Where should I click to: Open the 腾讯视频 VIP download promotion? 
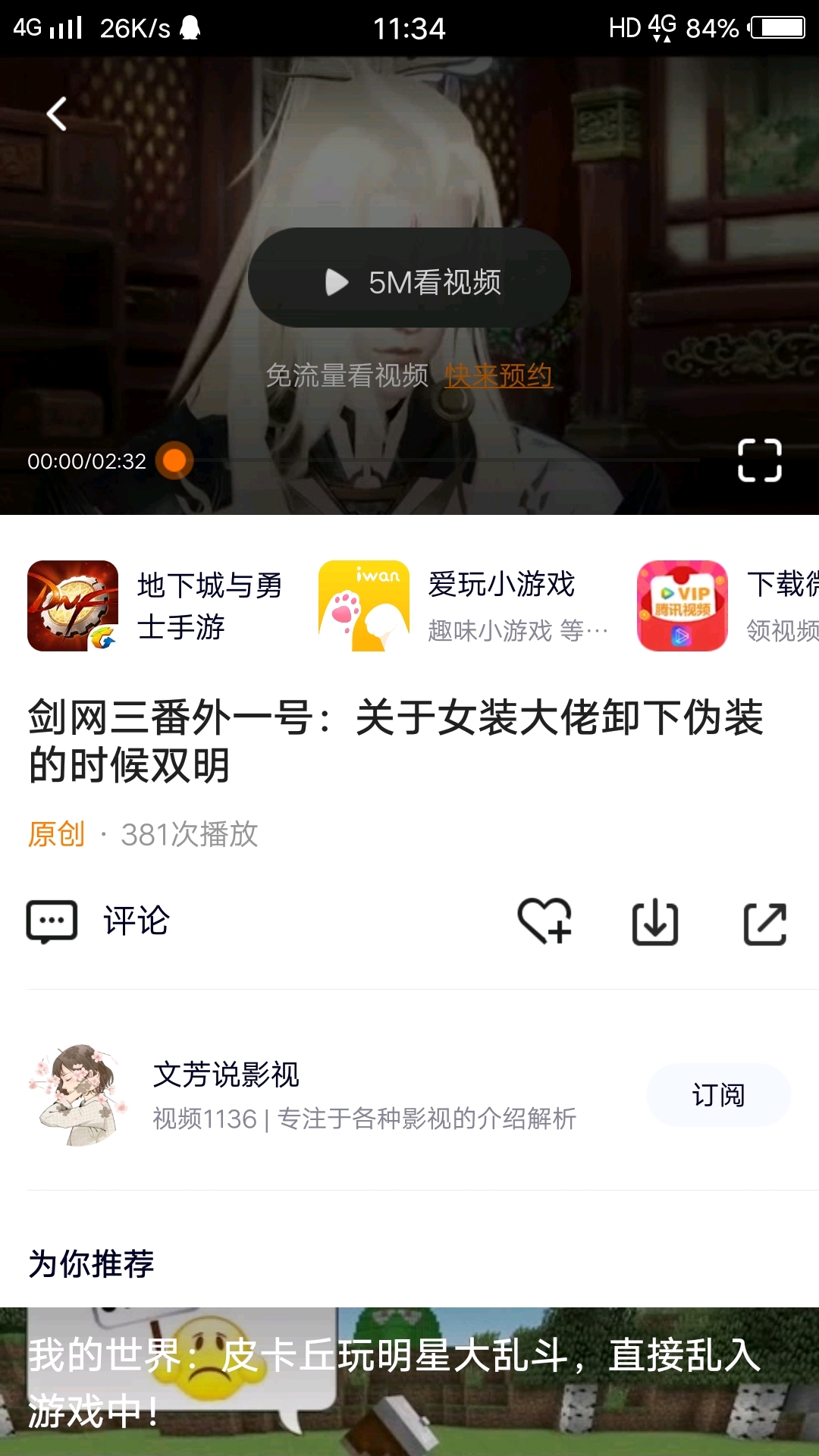coord(728,606)
